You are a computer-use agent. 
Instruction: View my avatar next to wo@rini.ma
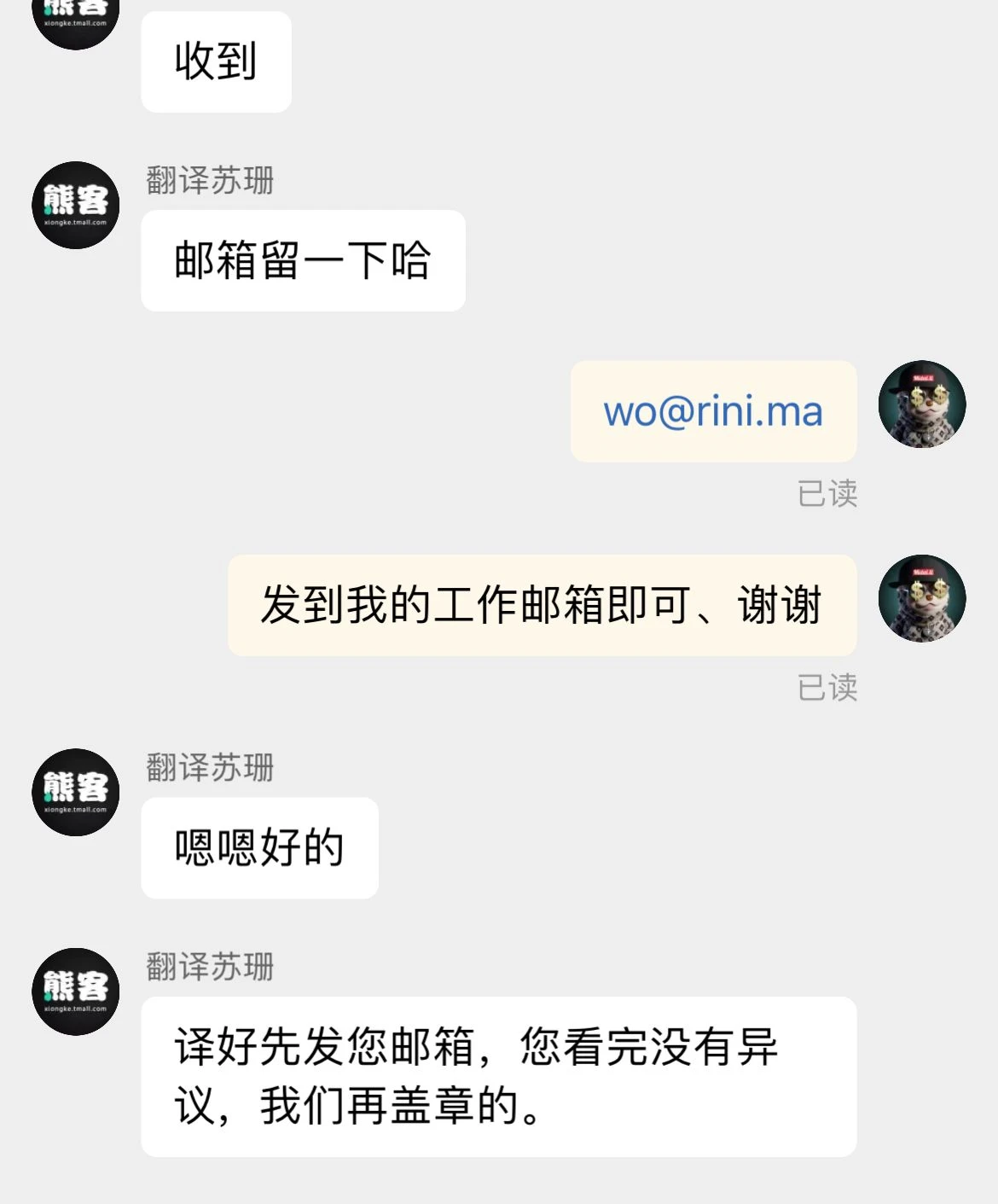[x=922, y=404]
